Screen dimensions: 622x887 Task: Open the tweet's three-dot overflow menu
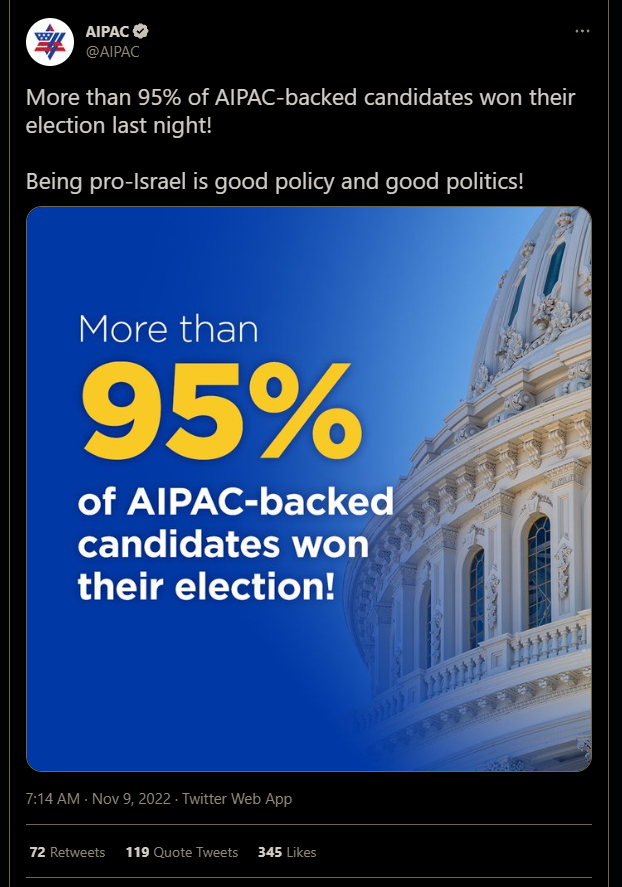582,31
